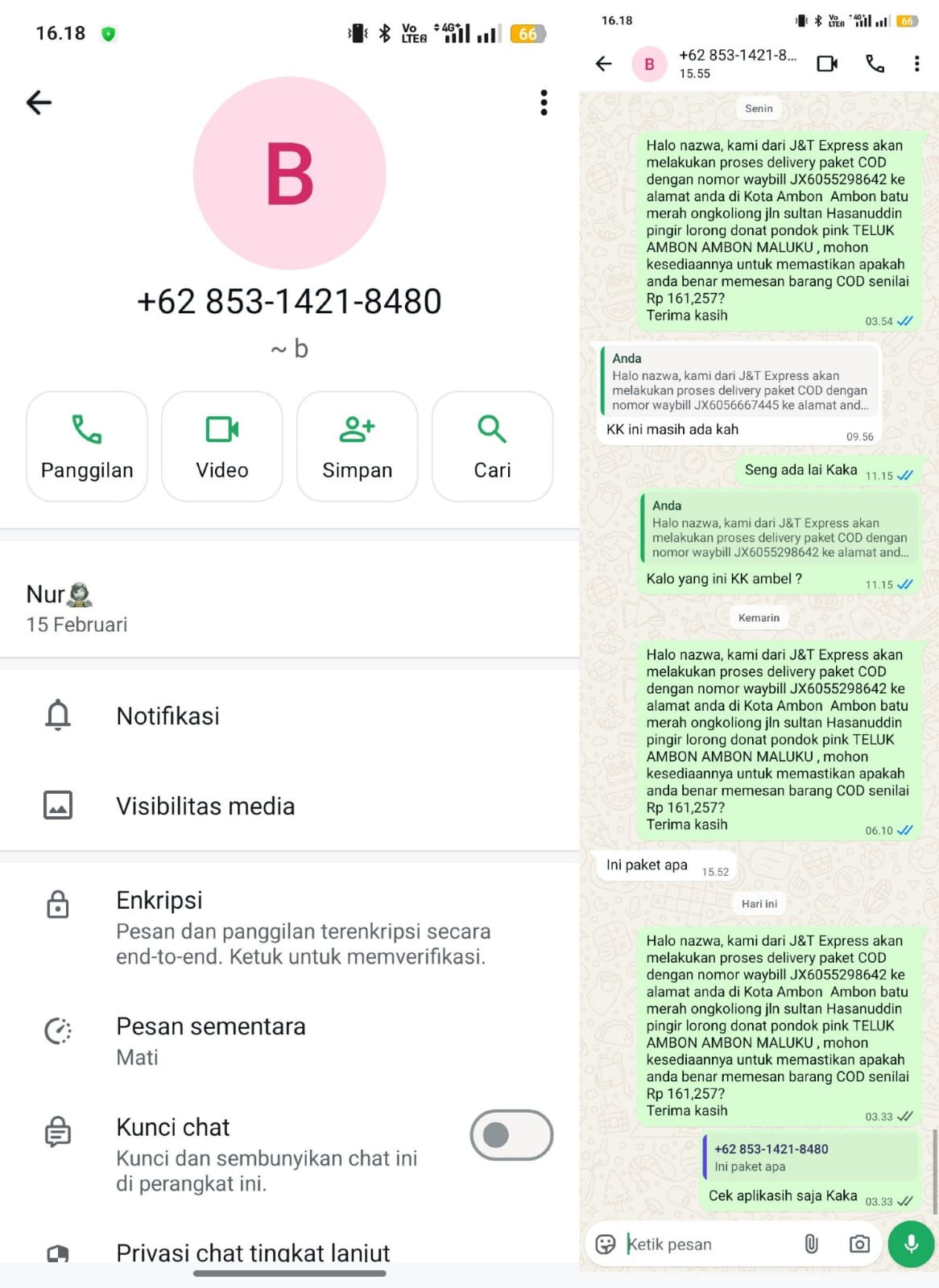Open Notifikasi settings
Image resolution: width=939 pixels, height=1288 pixels.
click(x=290, y=715)
